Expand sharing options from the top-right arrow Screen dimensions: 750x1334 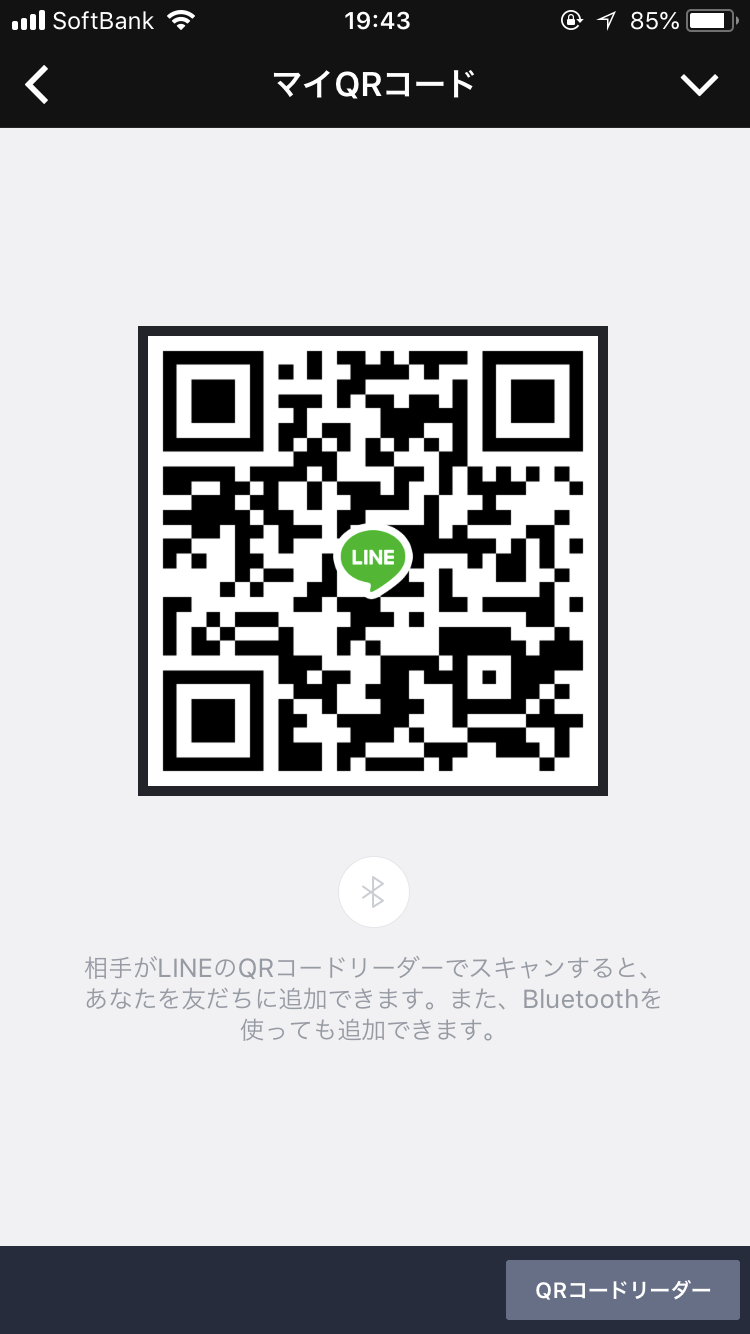[x=701, y=84]
